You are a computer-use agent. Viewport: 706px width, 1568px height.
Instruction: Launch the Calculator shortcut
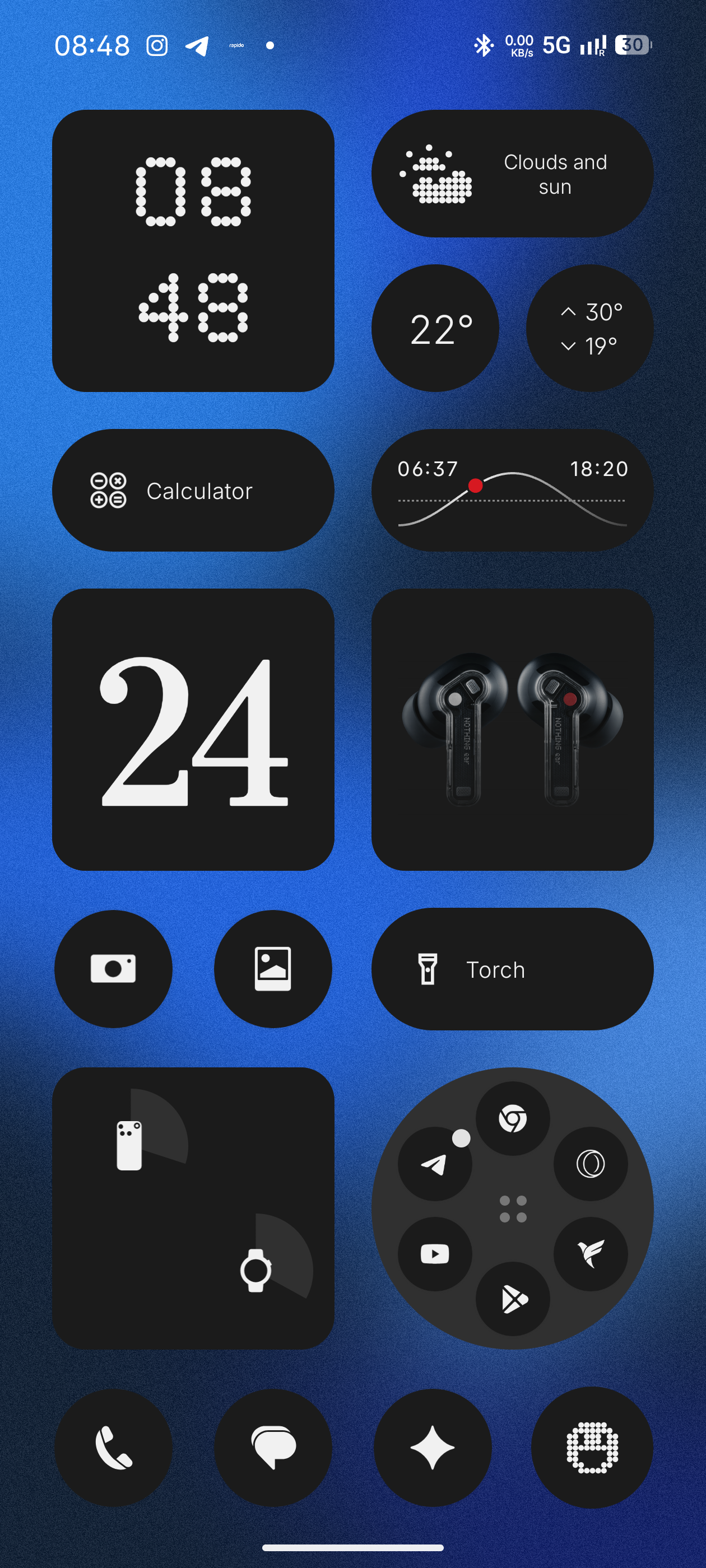click(x=193, y=491)
